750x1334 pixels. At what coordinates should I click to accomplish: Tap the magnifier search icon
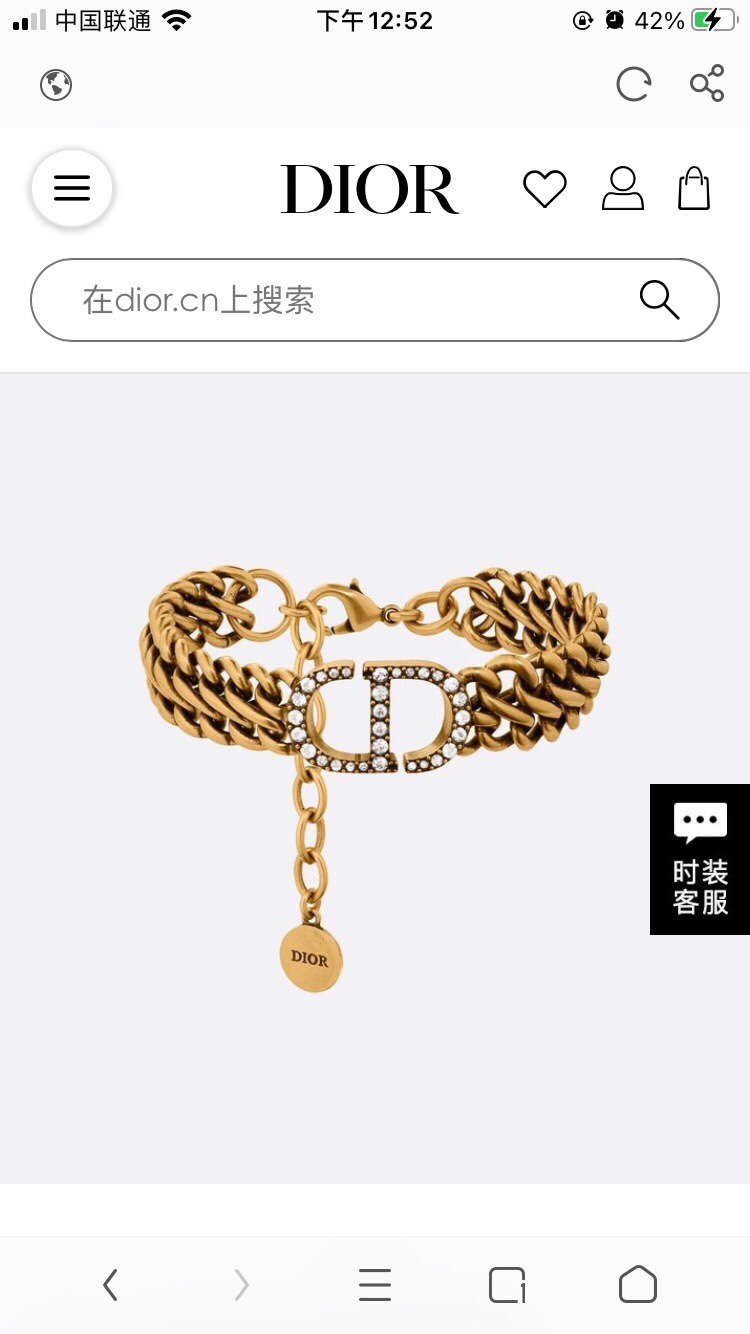pos(659,300)
